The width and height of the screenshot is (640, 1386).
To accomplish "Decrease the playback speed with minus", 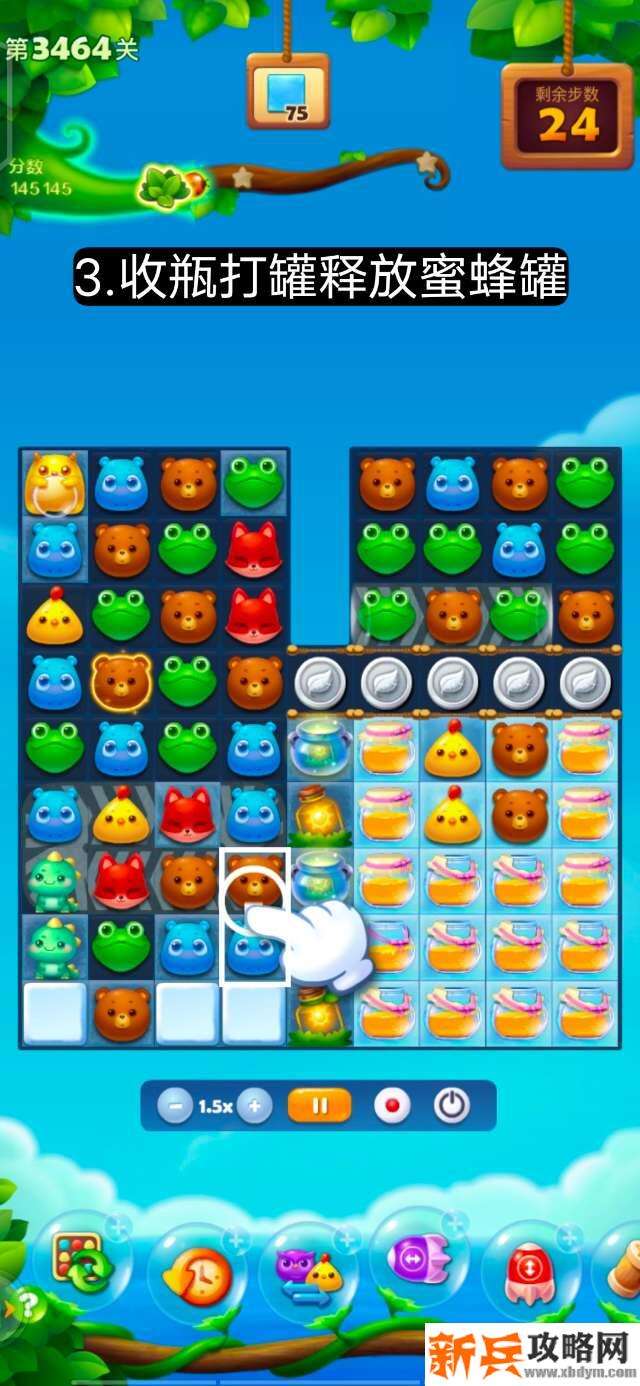I will tap(175, 1106).
